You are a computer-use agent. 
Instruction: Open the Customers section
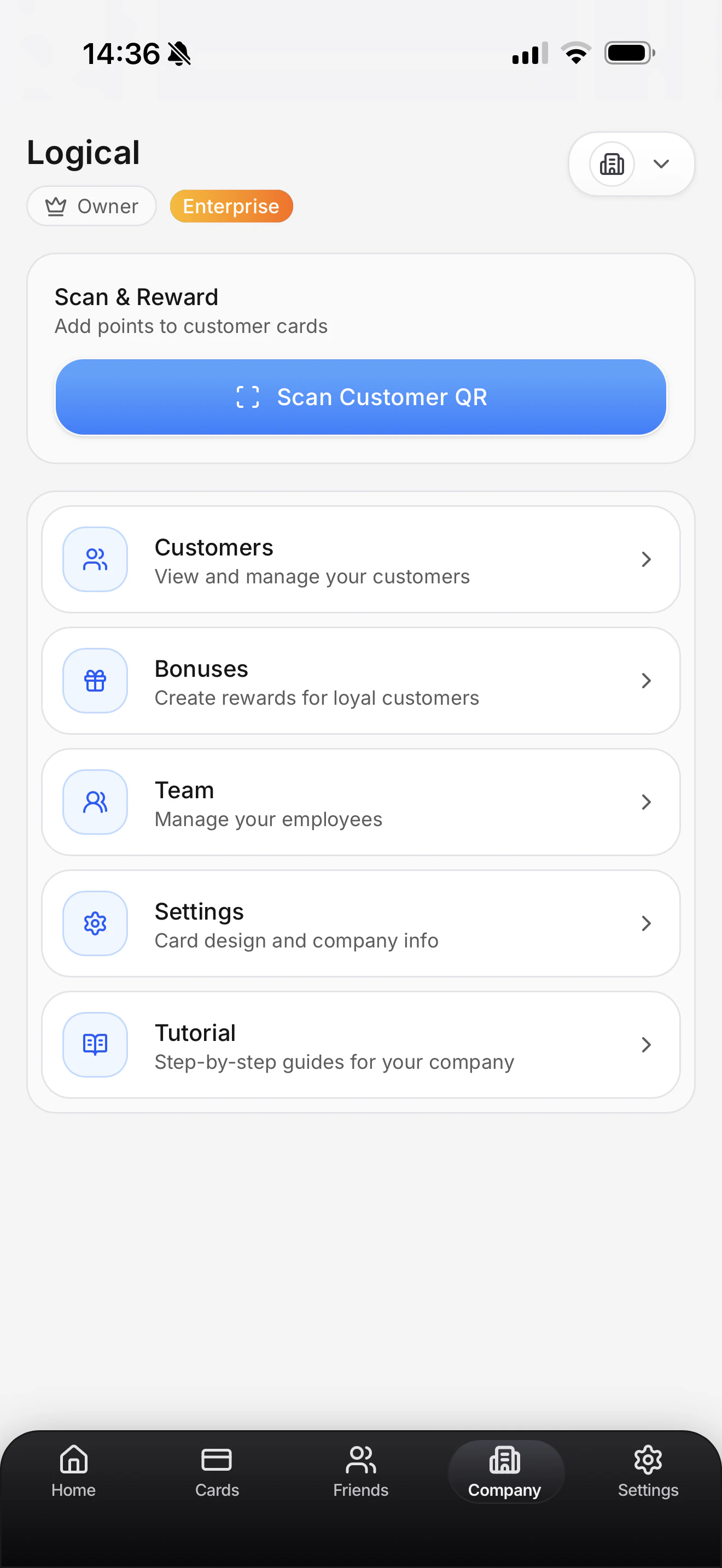coord(361,559)
